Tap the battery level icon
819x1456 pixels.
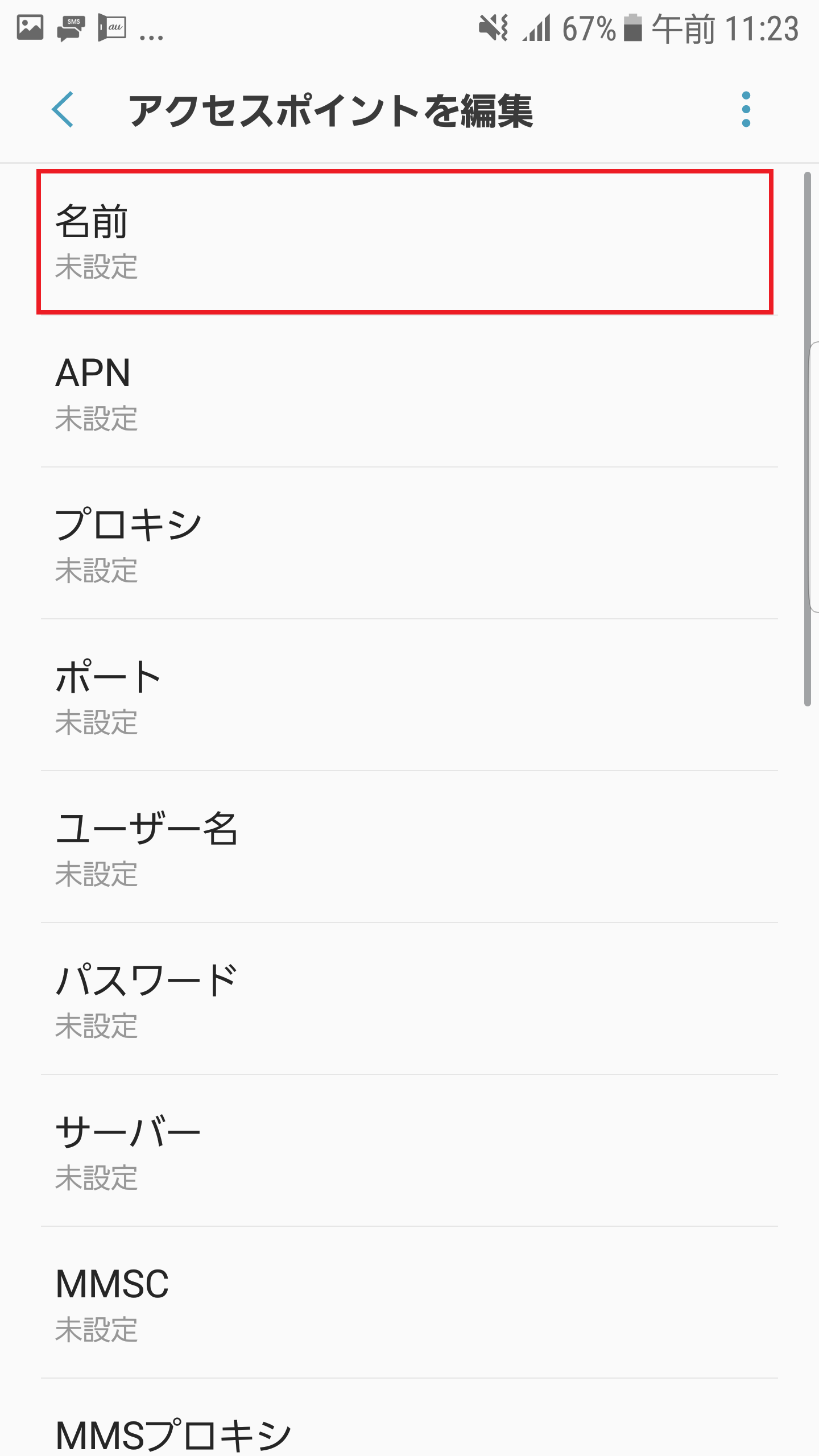(633, 28)
